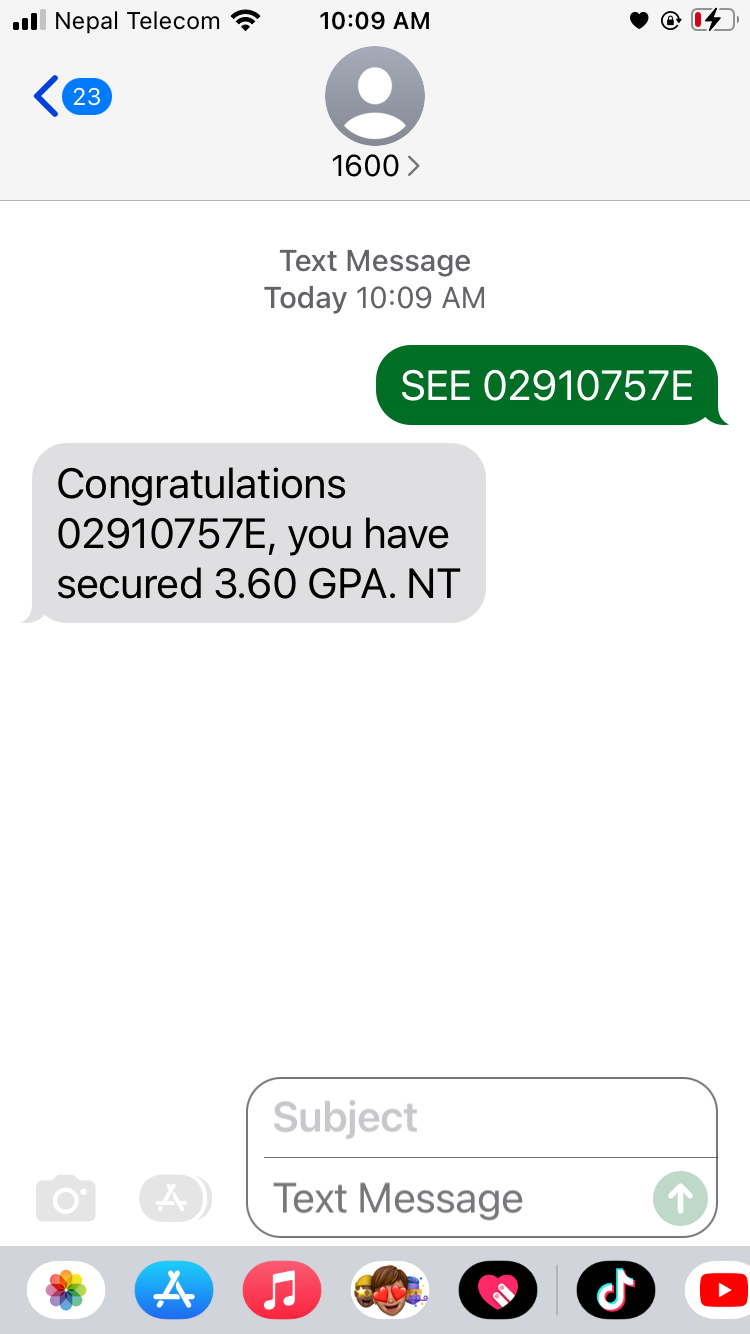
Task: Open the TikTok iMessage app
Action: click(x=616, y=1290)
